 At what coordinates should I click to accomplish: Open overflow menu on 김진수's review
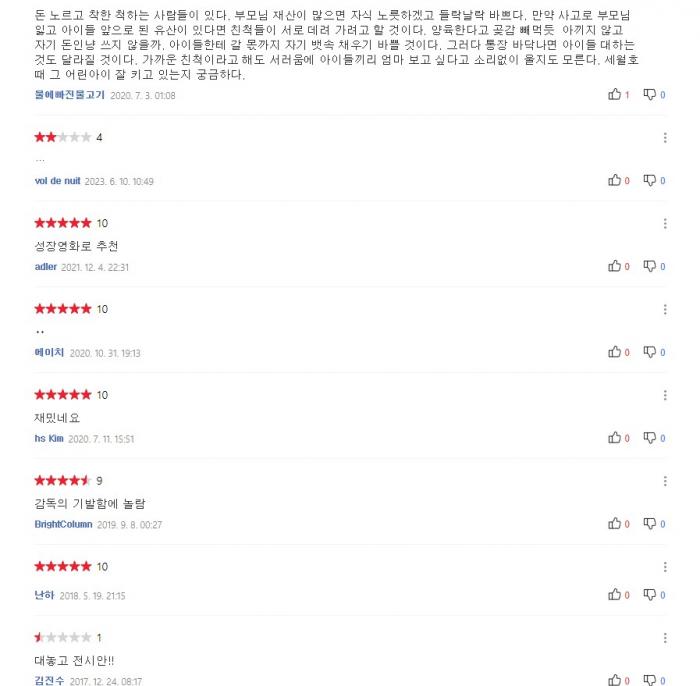tap(665, 637)
